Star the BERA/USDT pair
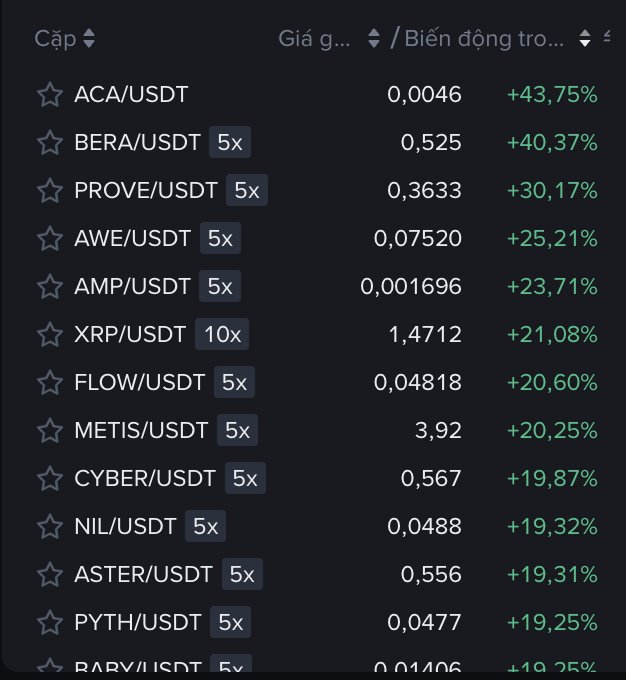Viewport: 626px width, 680px height. pyautogui.click(x=49, y=143)
